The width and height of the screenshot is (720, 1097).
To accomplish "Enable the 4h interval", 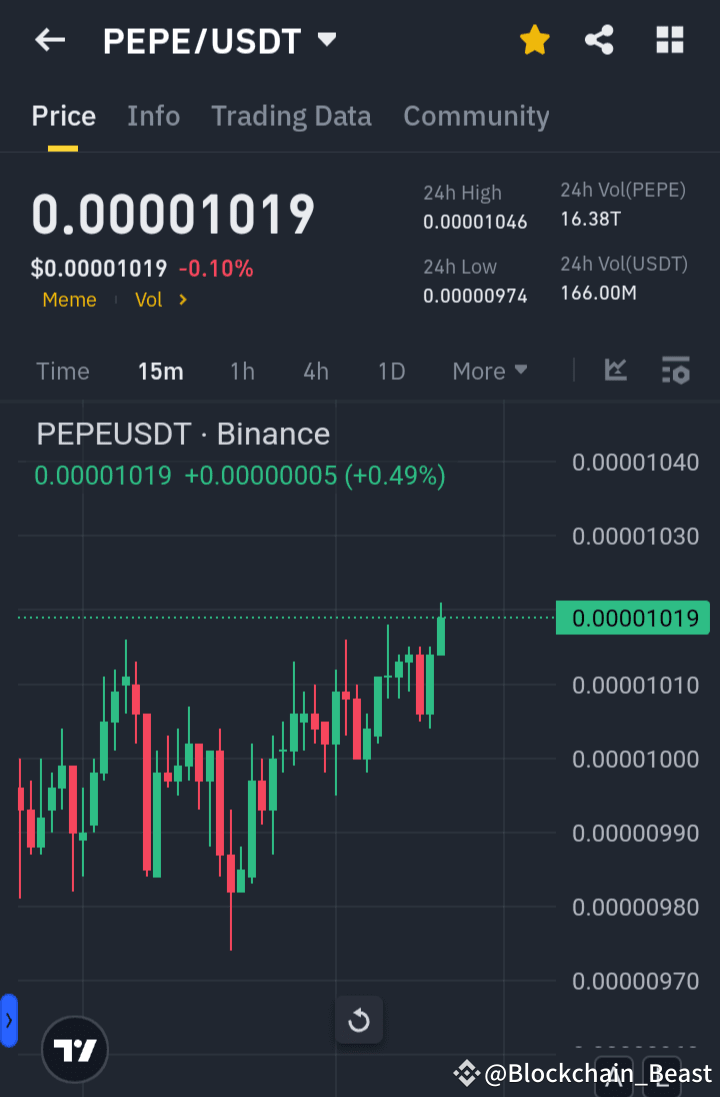I will [x=315, y=370].
